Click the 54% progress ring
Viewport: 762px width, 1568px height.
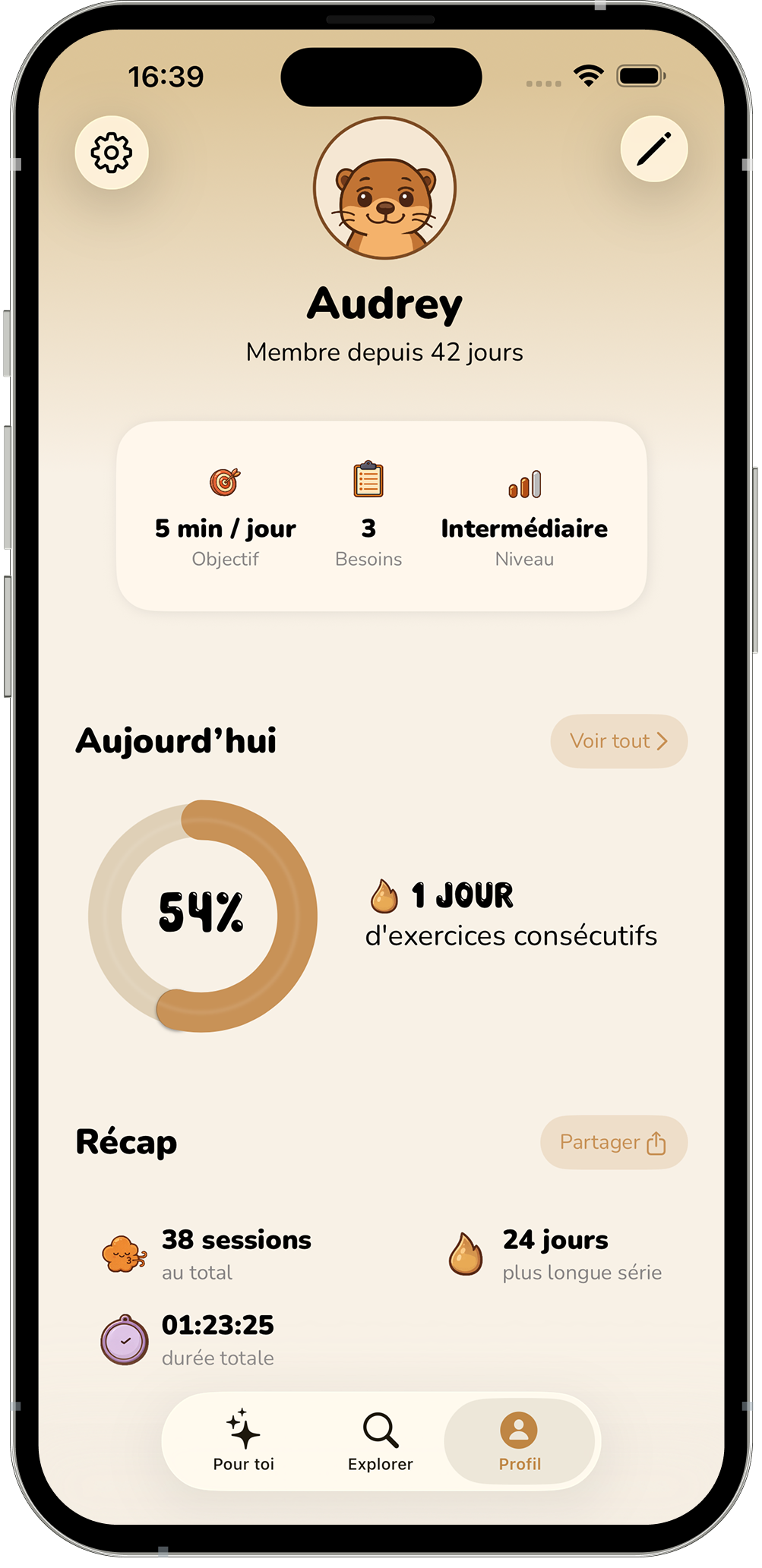tap(202, 916)
